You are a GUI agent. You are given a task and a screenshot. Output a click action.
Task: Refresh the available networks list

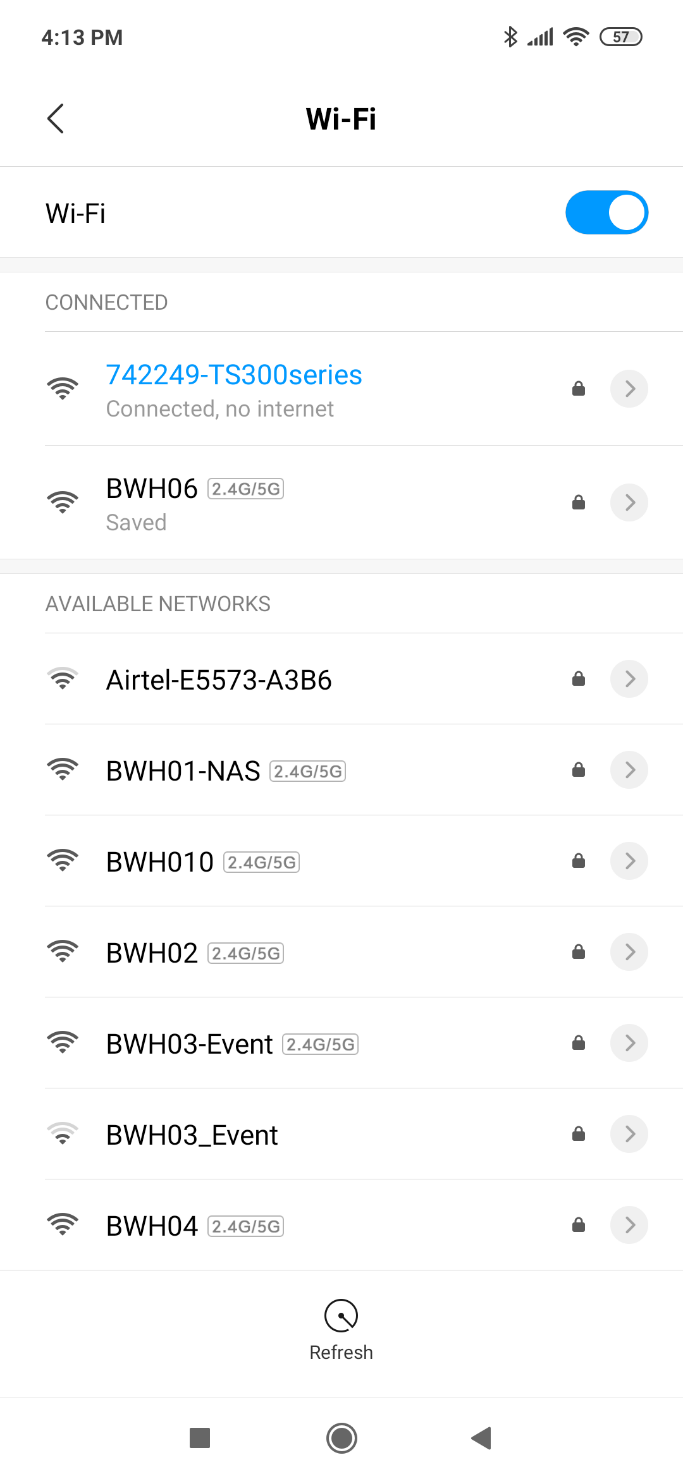coord(341,1331)
